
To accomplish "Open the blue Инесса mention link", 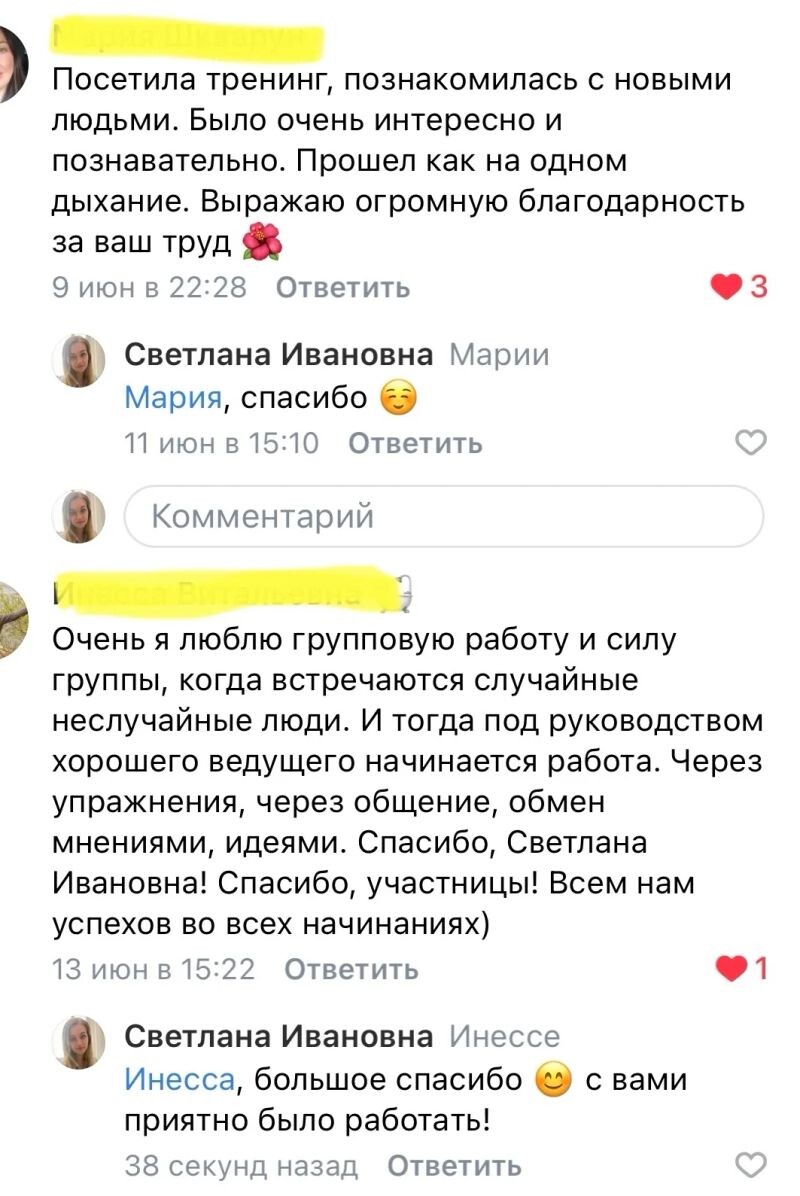I will [x=180, y=1080].
